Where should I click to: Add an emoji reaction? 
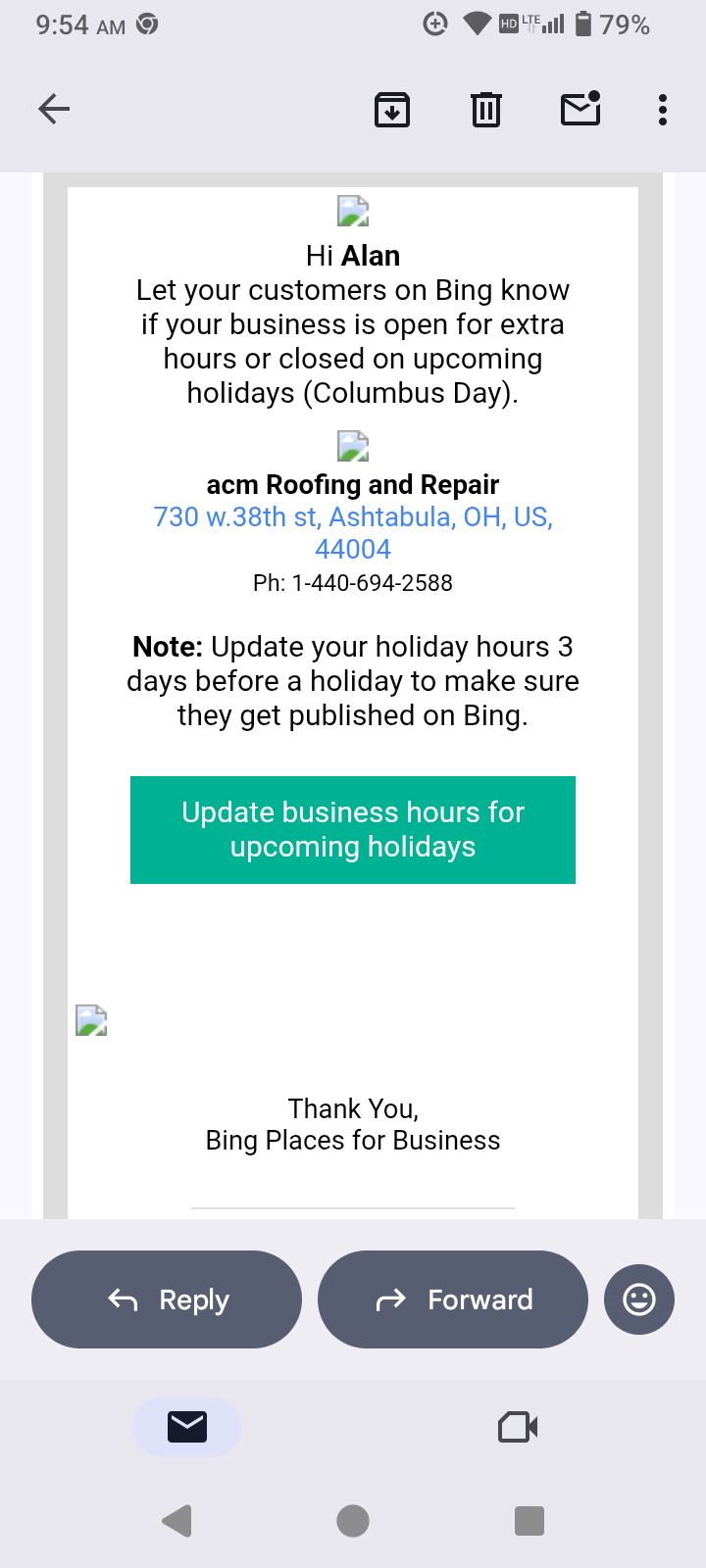coord(639,1299)
